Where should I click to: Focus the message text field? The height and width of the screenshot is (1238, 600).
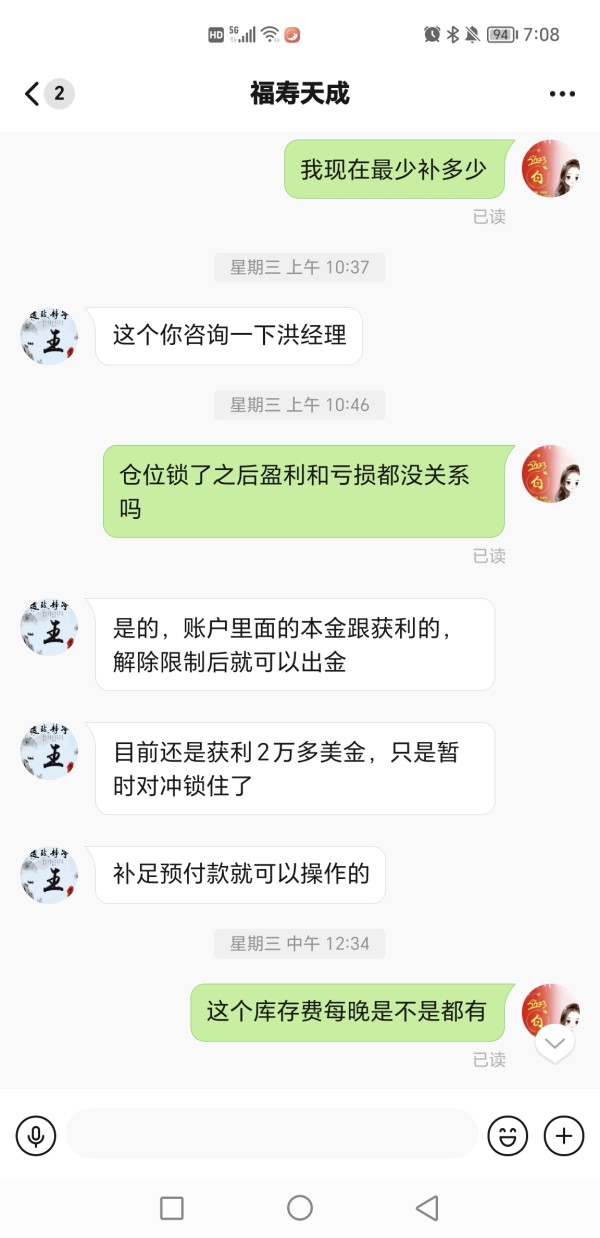(x=272, y=1134)
